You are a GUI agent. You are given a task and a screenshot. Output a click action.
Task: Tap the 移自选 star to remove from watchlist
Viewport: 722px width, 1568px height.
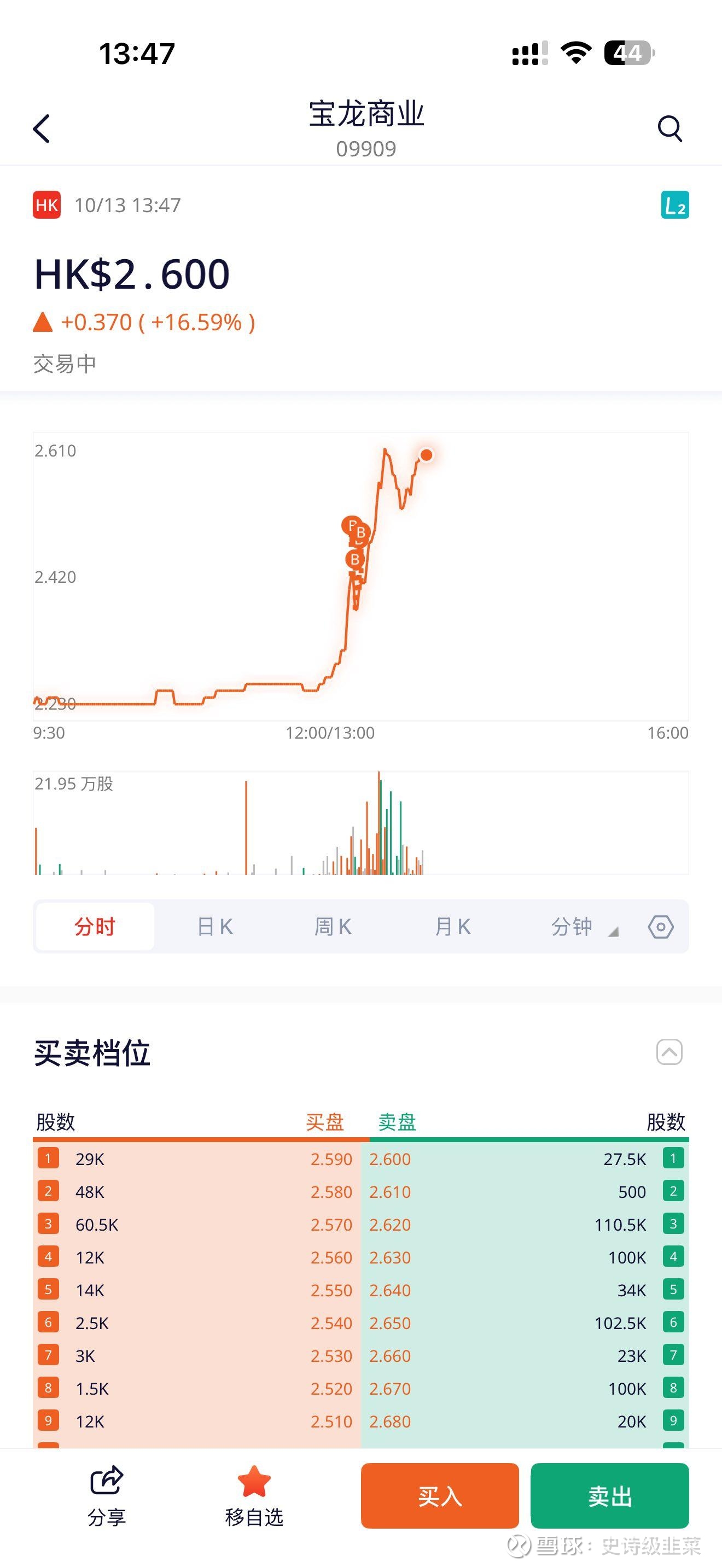pos(254,1491)
